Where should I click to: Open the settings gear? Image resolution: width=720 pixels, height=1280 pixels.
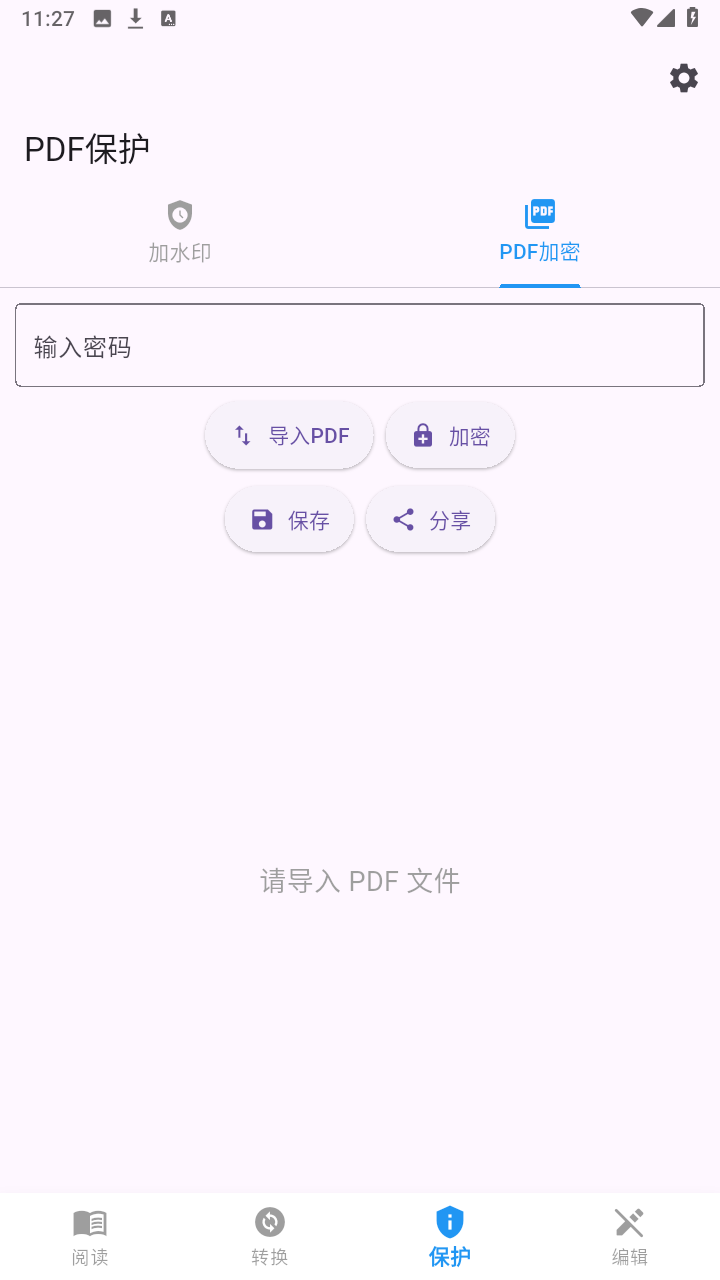[x=684, y=78]
